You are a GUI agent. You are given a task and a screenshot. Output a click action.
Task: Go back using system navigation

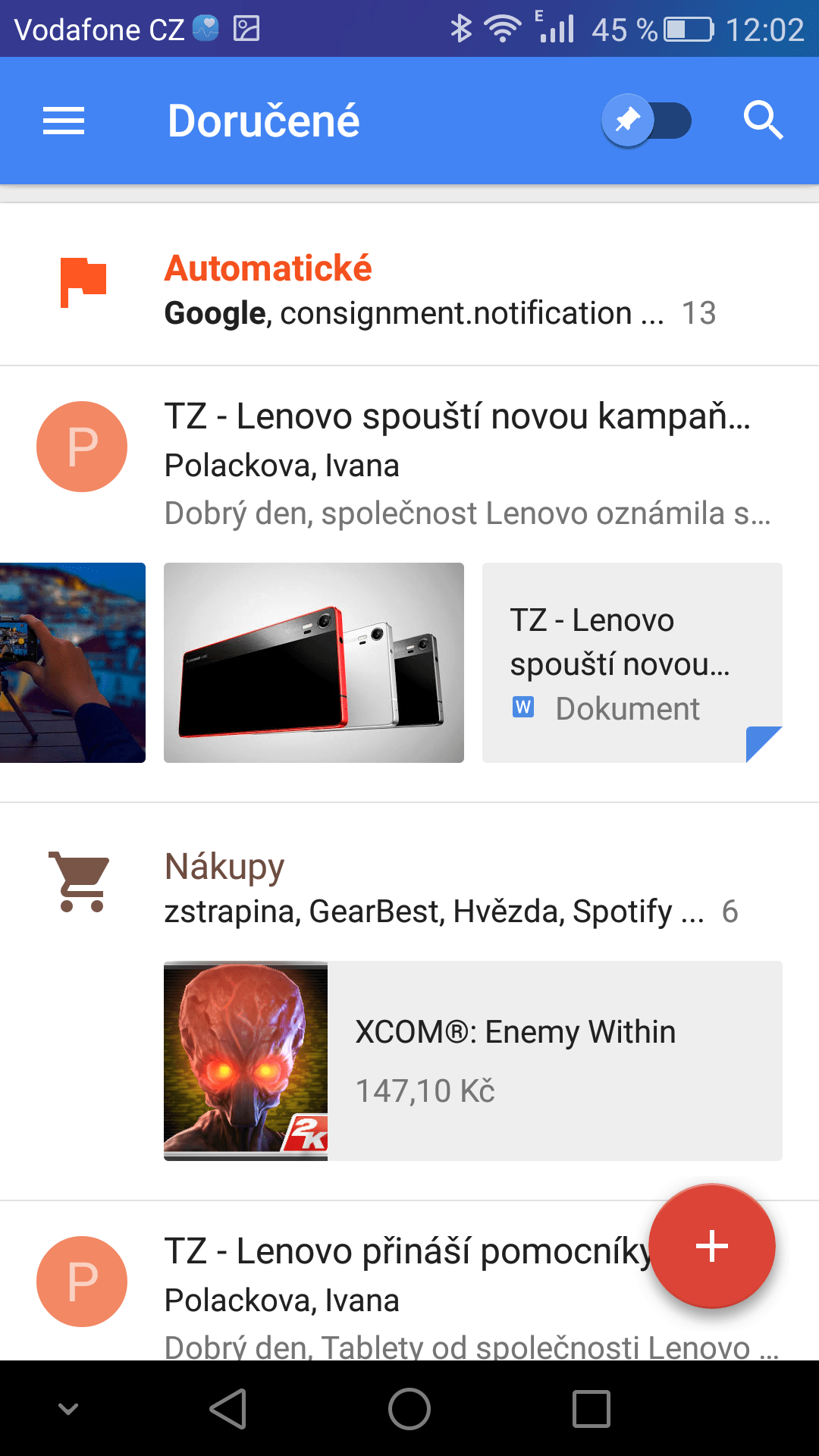point(227,1409)
